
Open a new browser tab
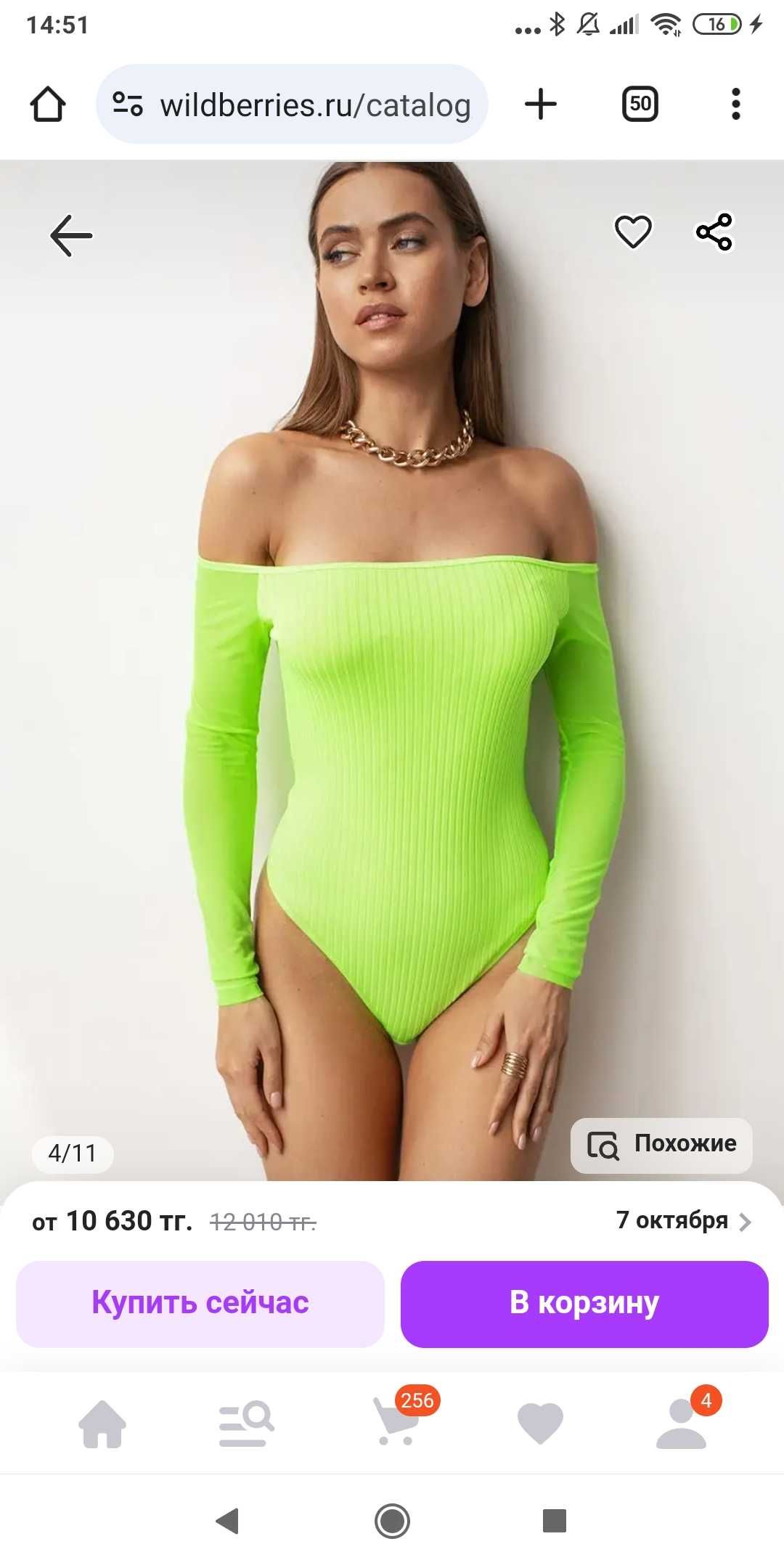pyautogui.click(x=541, y=104)
